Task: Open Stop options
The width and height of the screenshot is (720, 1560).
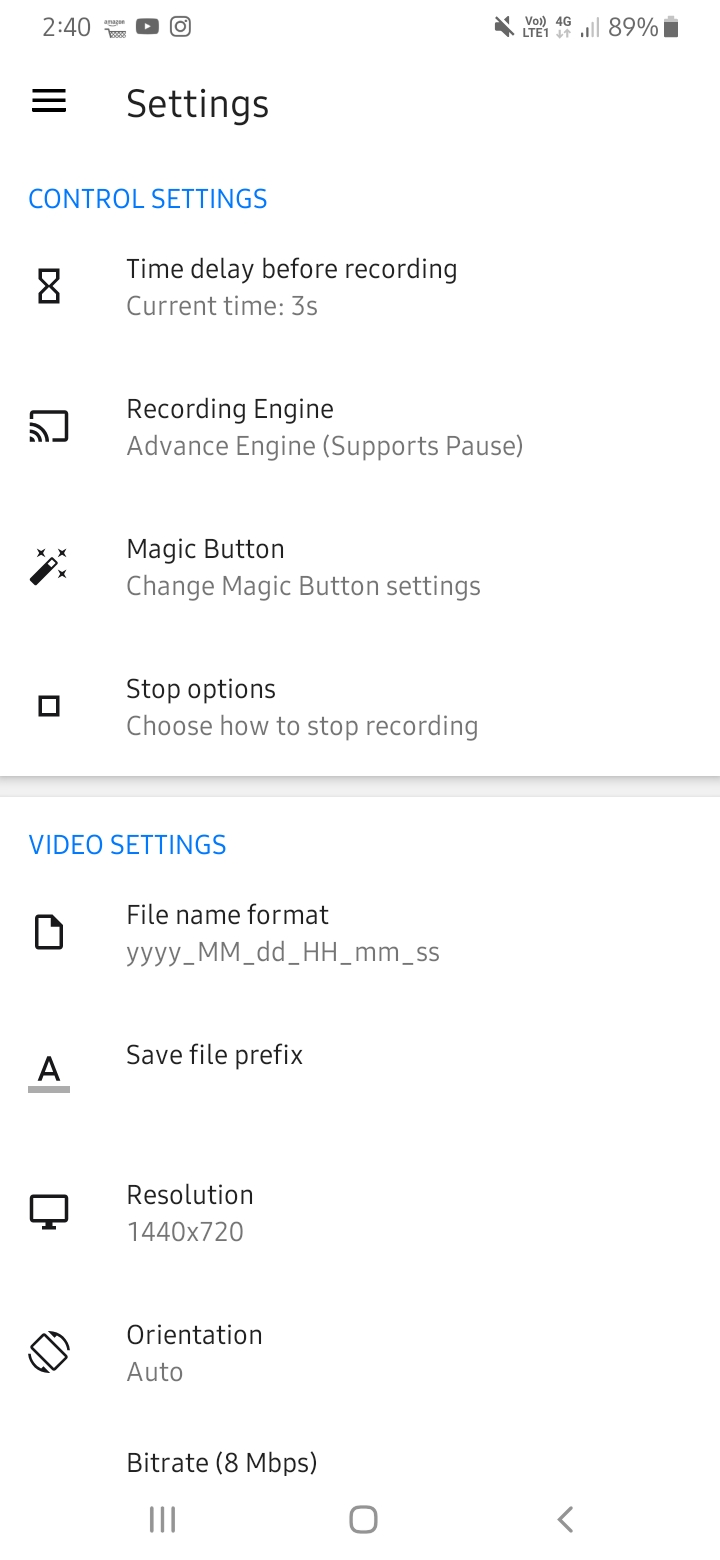Action: click(360, 707)
